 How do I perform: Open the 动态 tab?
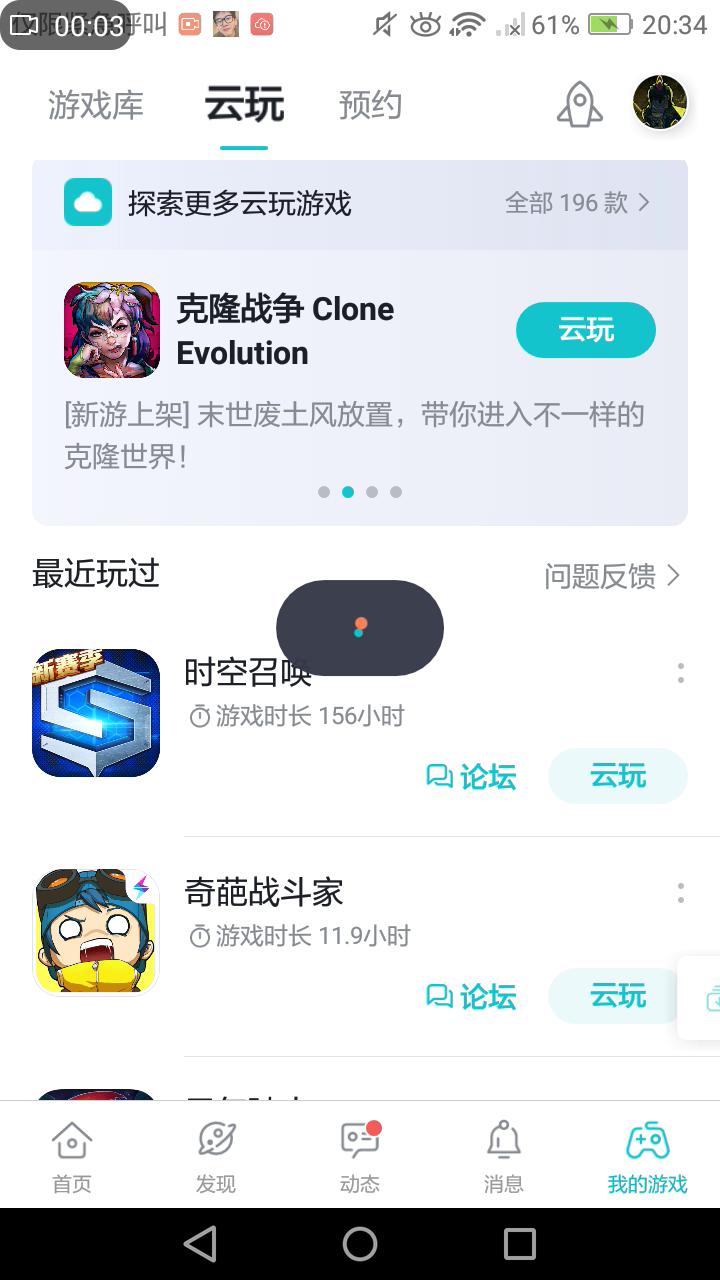pos(360,1156)
